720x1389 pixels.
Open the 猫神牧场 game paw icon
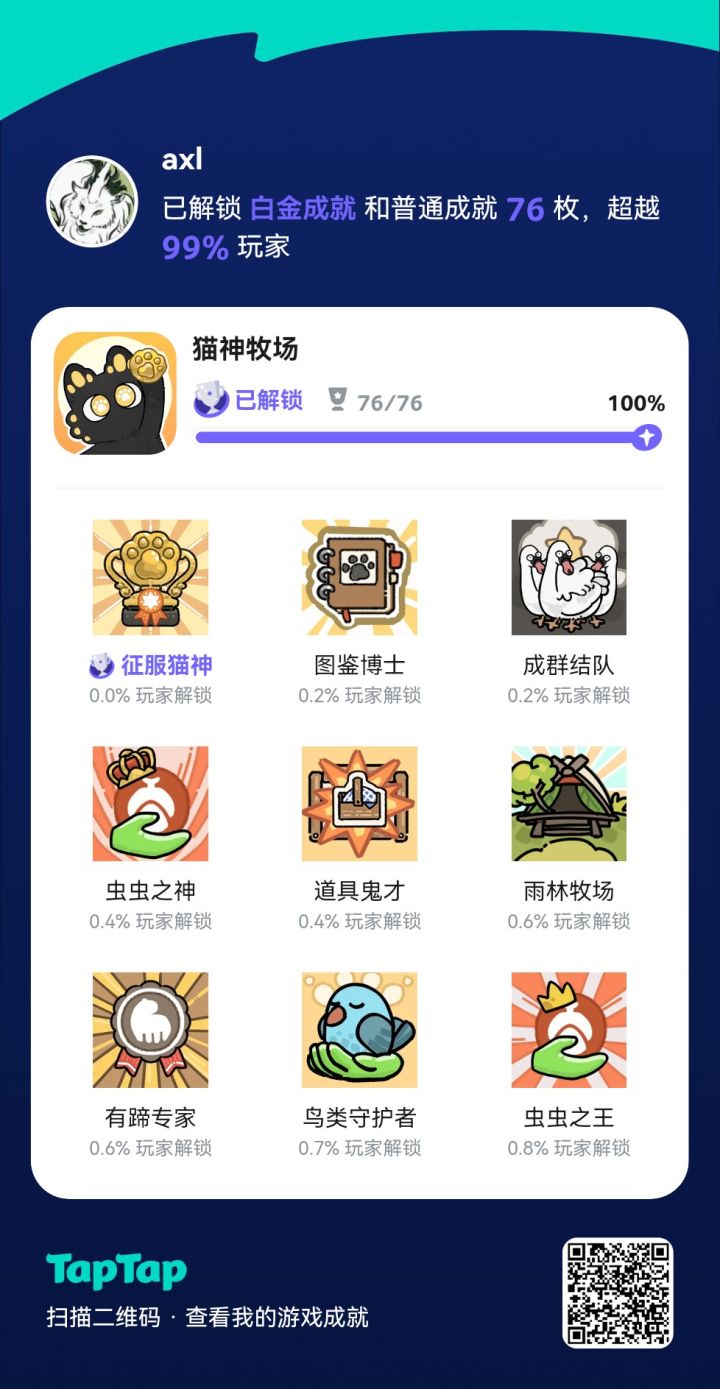pos(113,391)
